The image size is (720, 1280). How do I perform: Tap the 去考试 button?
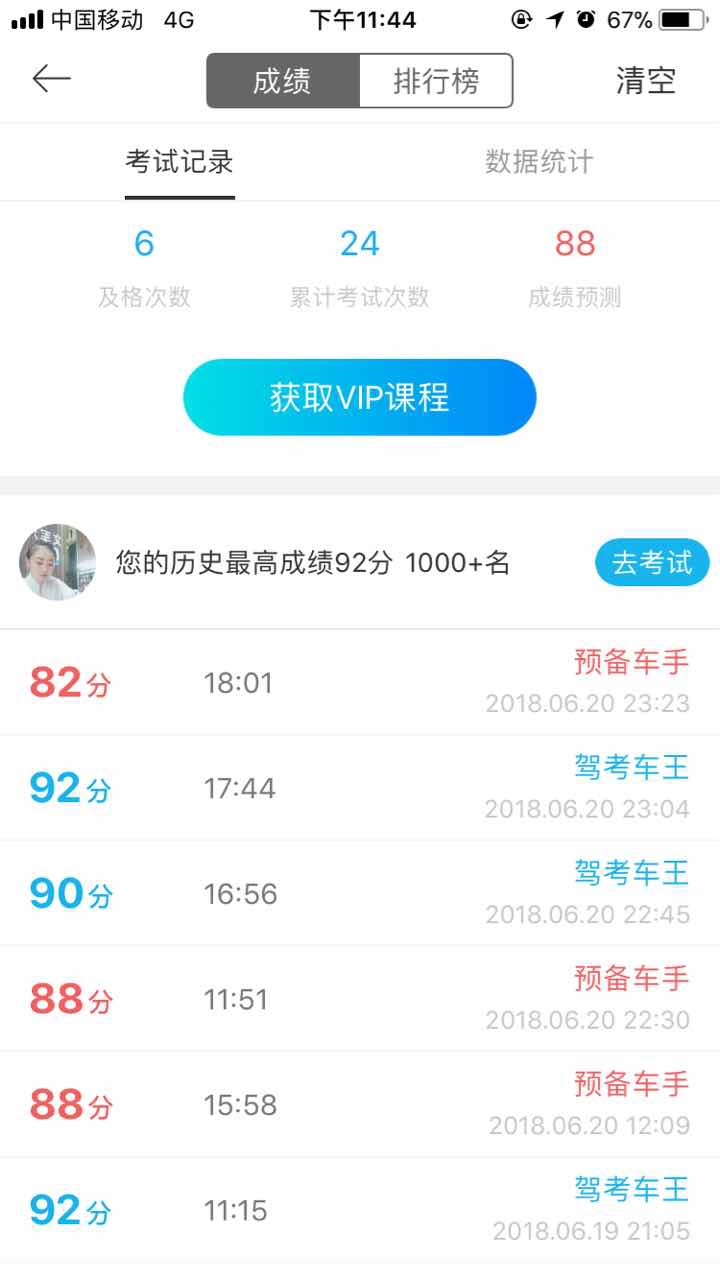tap(652, 563)
